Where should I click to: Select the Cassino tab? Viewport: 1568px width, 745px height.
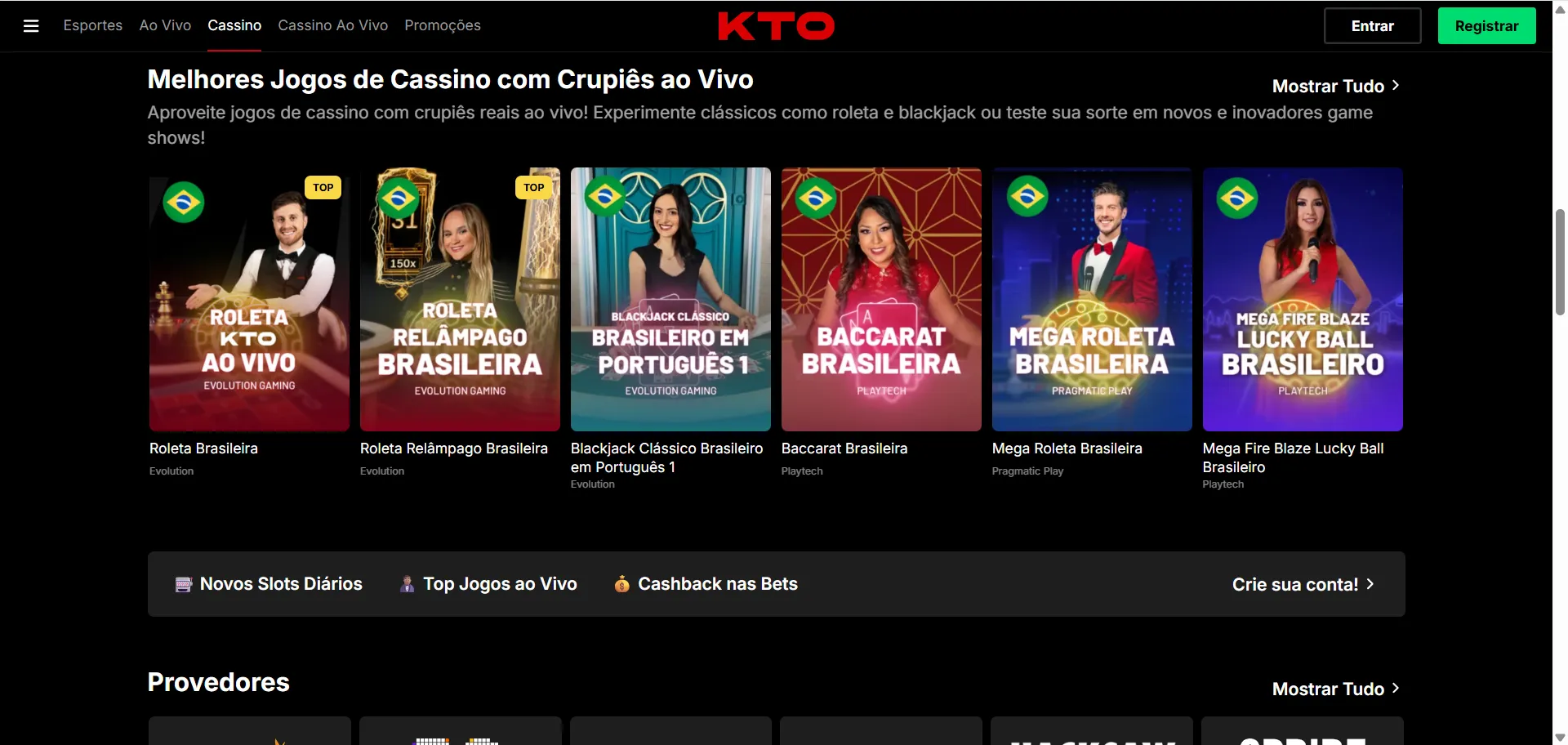(234, 25)
